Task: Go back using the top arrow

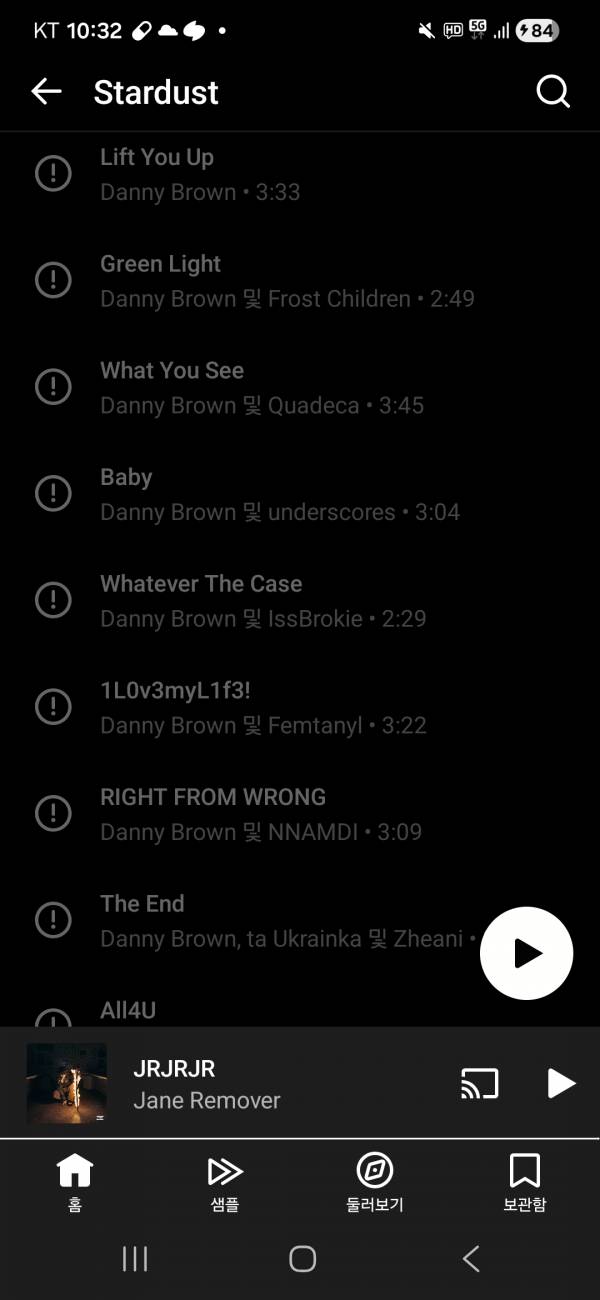Action: coord(46,92)
